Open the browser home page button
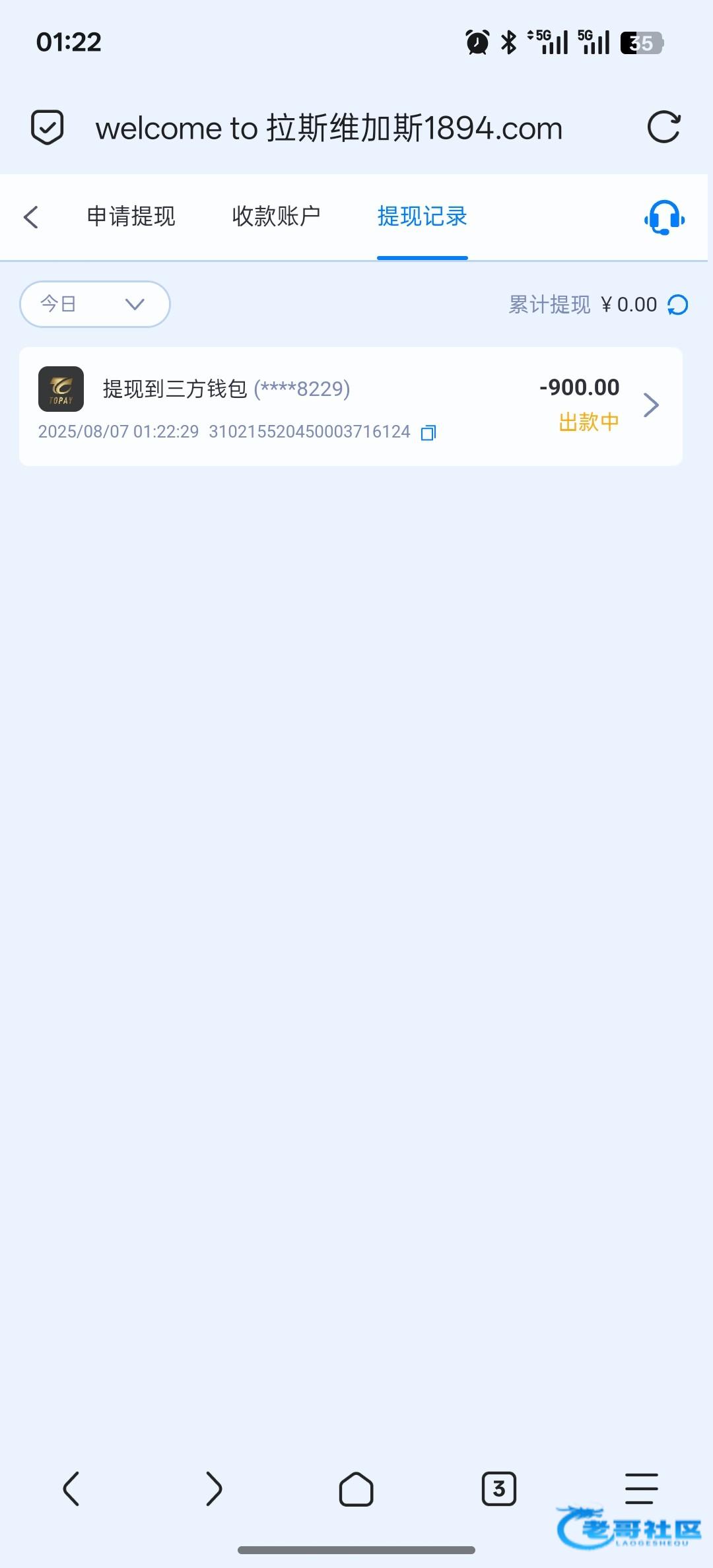The image size is (713, 1568). pyautogui.click(x=356, y=1489)
